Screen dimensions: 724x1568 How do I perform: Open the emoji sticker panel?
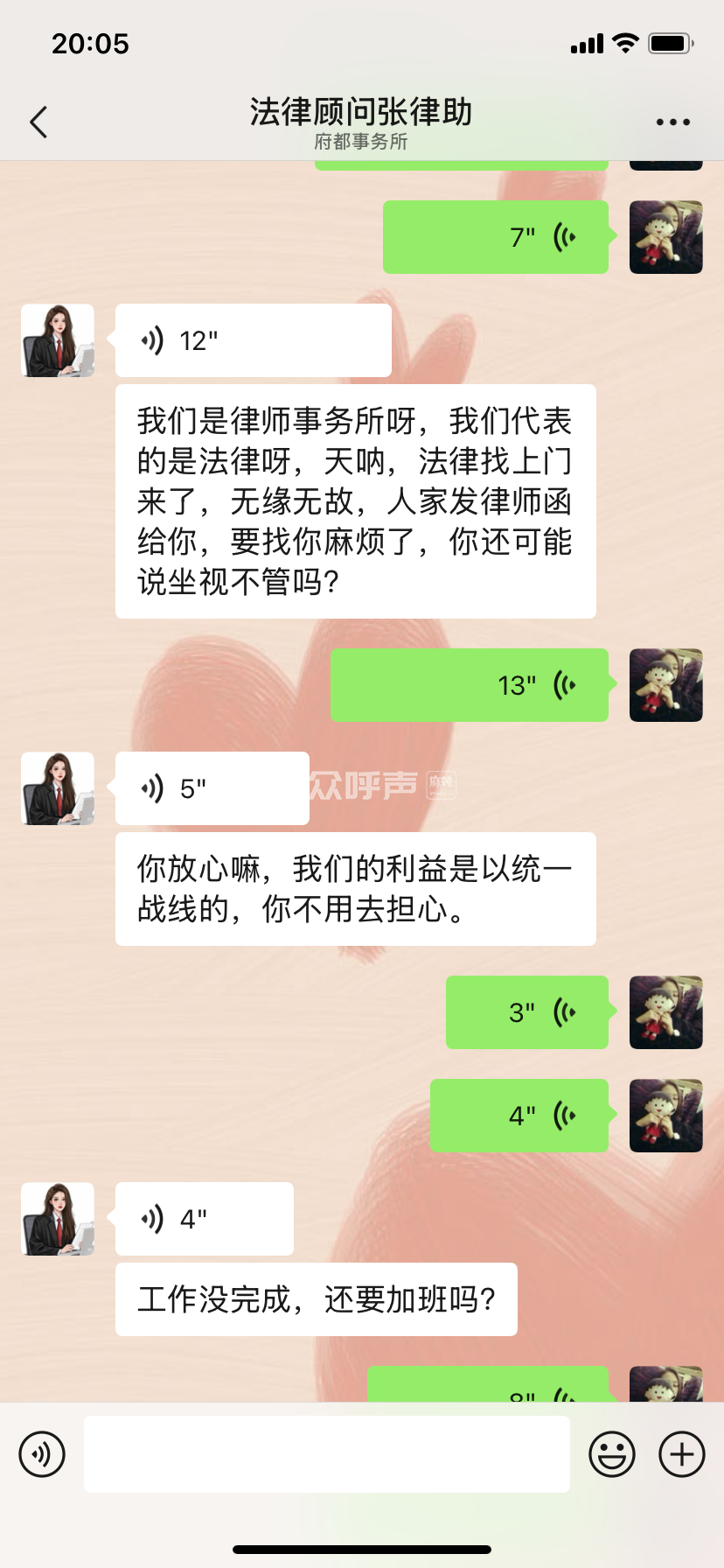612,1454
